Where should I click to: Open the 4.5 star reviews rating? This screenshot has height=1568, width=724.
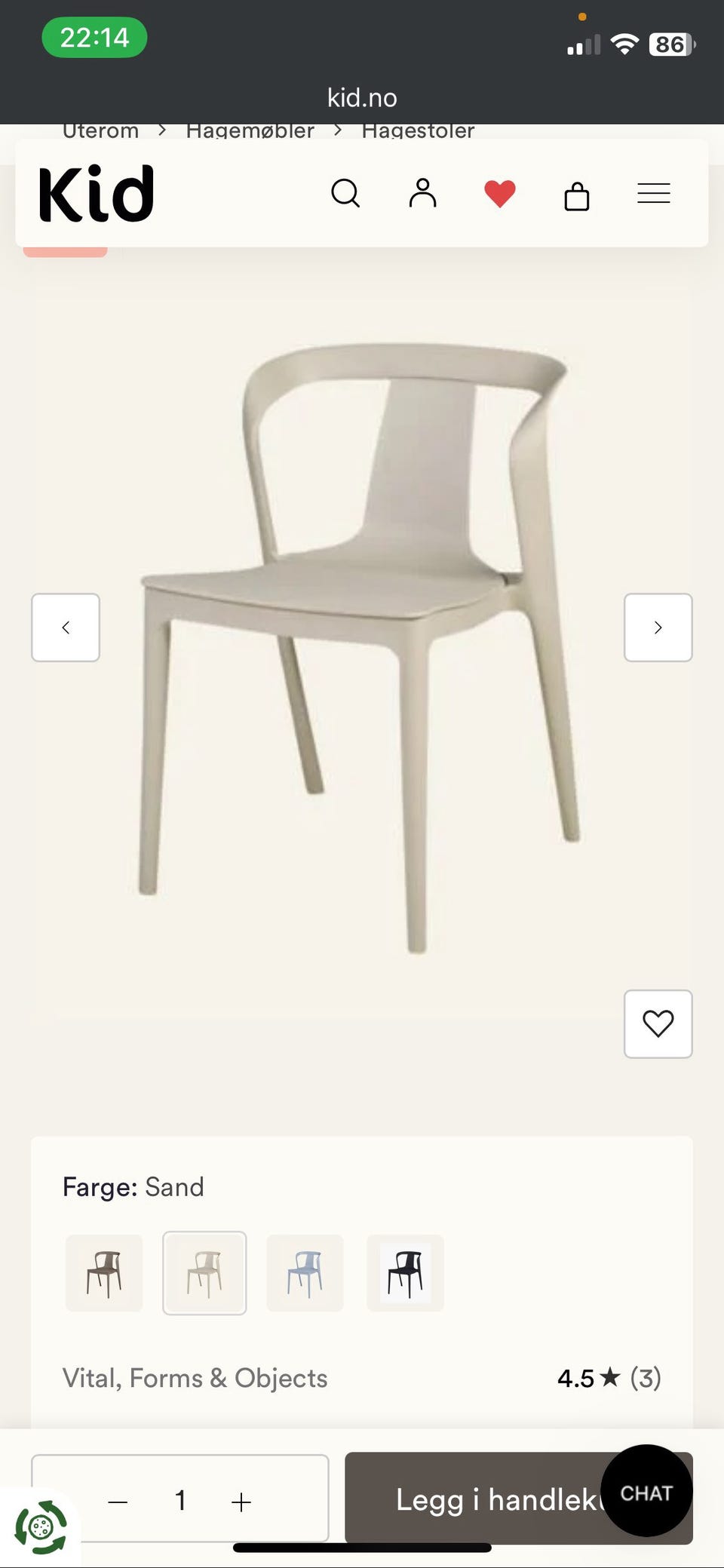[x=609, y=1378]
